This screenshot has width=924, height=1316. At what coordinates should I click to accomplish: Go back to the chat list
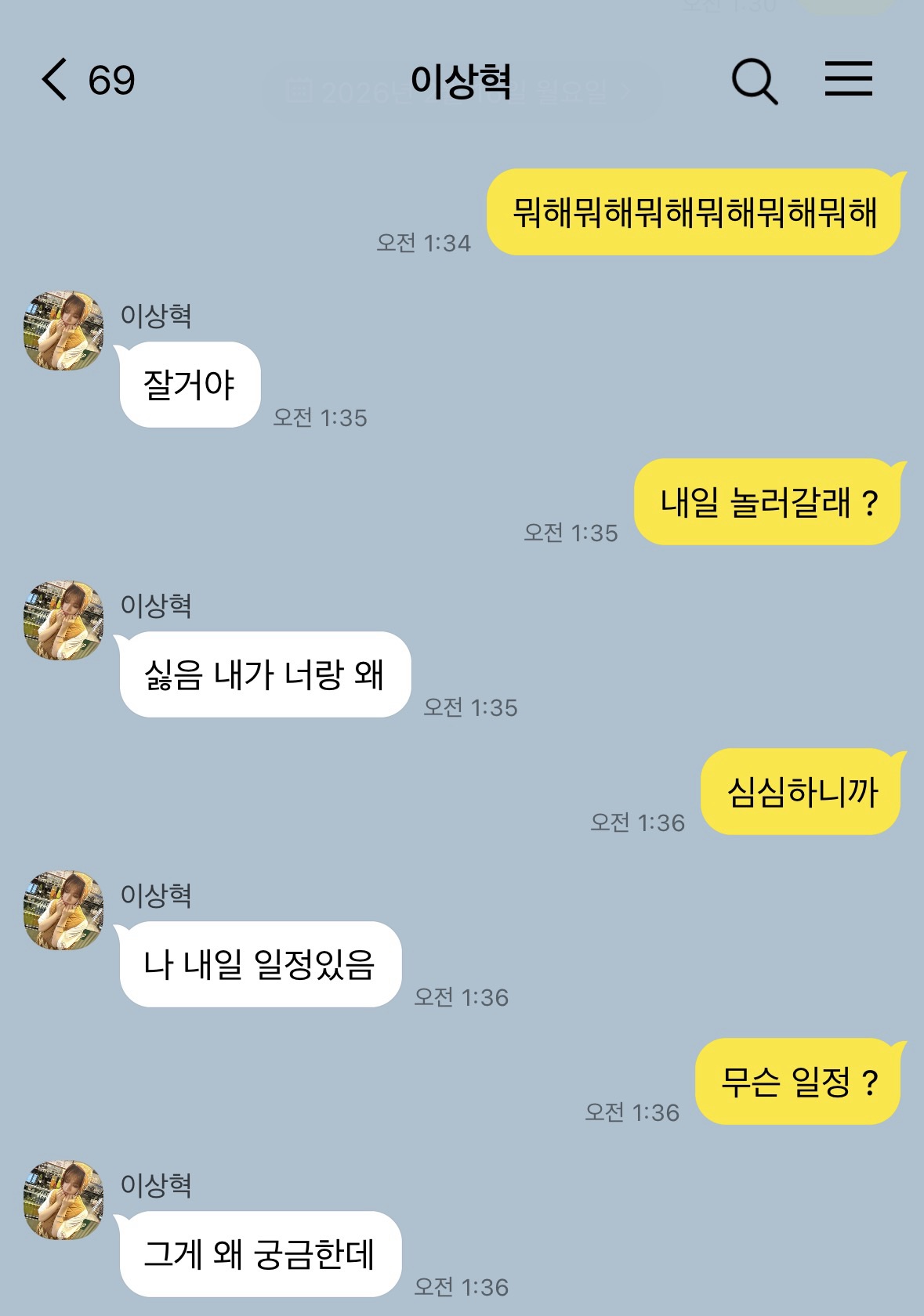point(56,80)
